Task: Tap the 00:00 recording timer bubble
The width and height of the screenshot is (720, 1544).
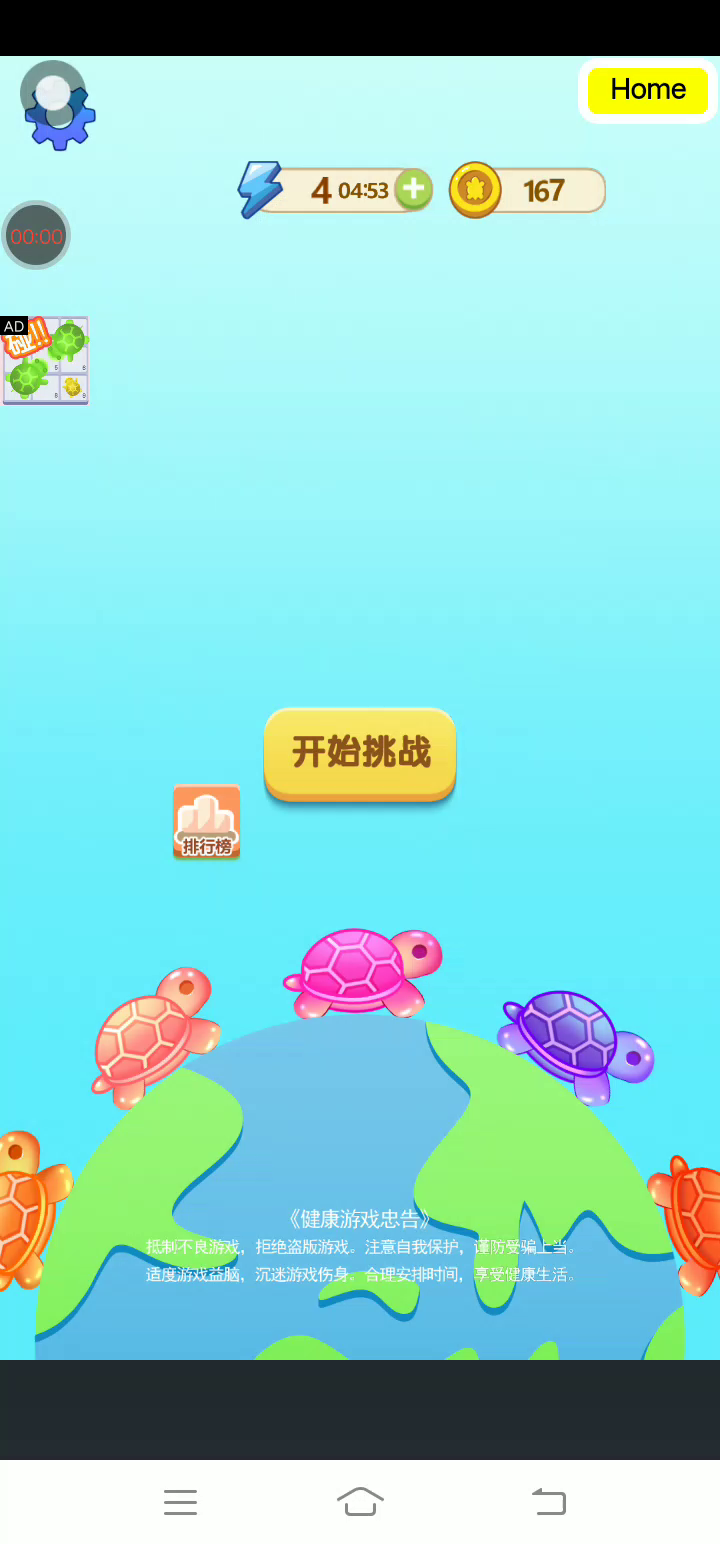Action: click(37, 236)
